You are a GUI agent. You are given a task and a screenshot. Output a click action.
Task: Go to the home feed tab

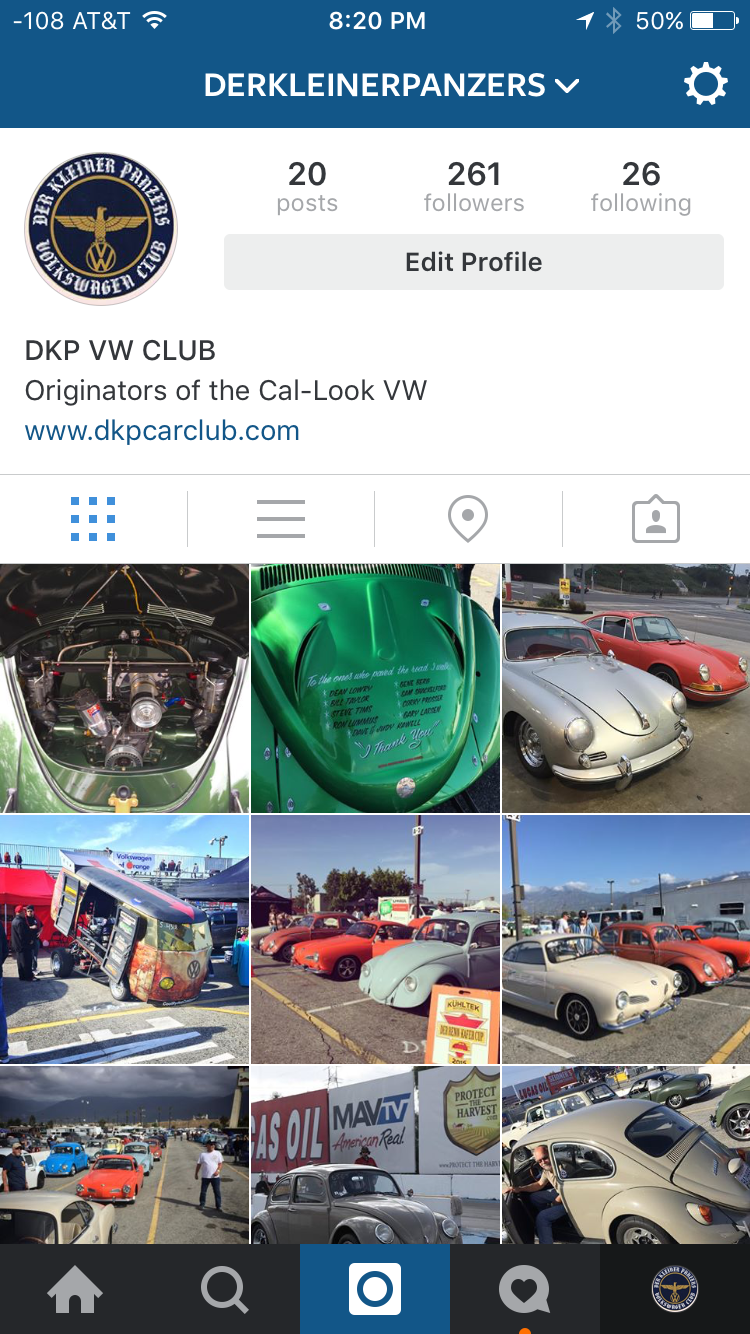[x=75, y=1290]
